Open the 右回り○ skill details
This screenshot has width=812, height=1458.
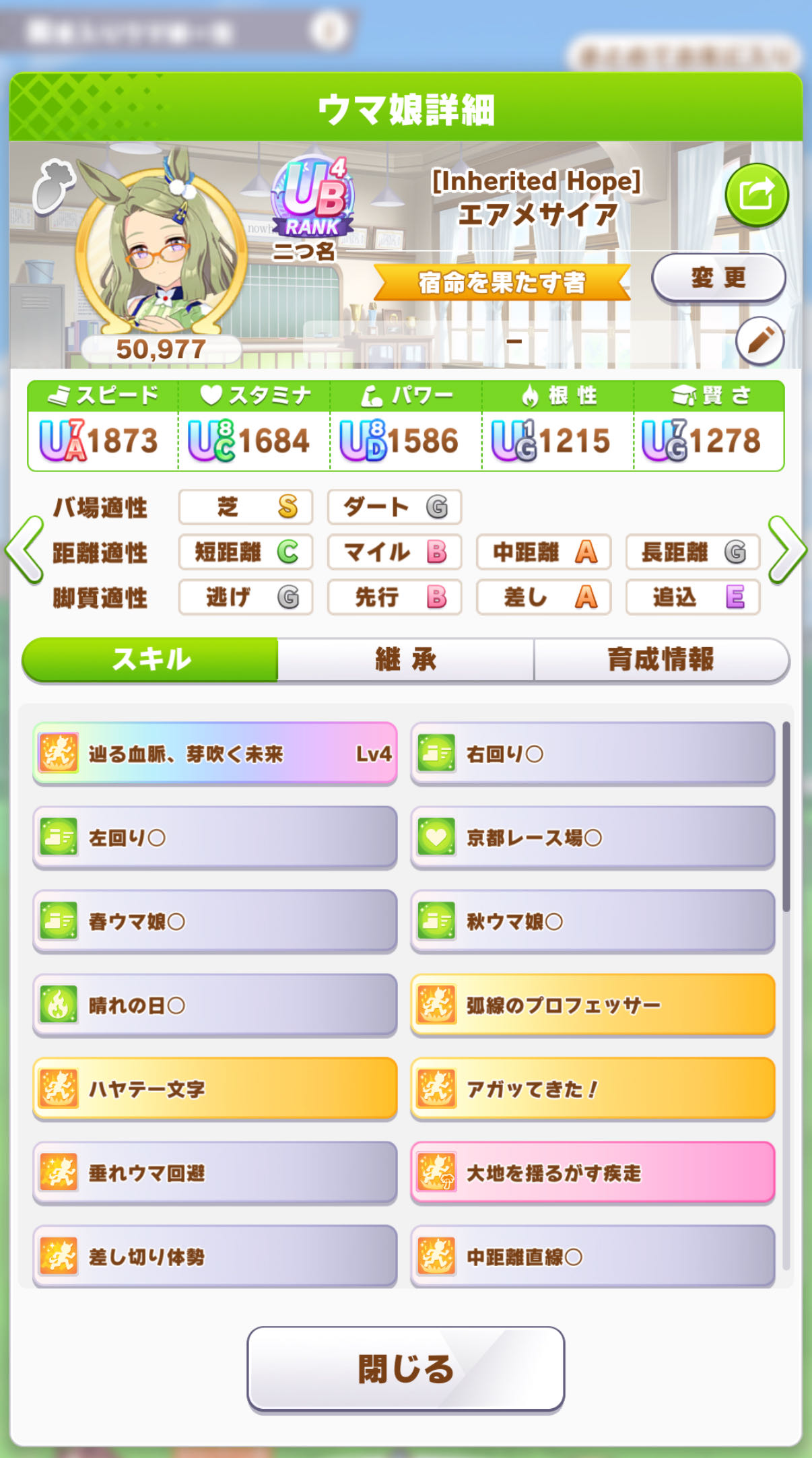tap(593, 754)
